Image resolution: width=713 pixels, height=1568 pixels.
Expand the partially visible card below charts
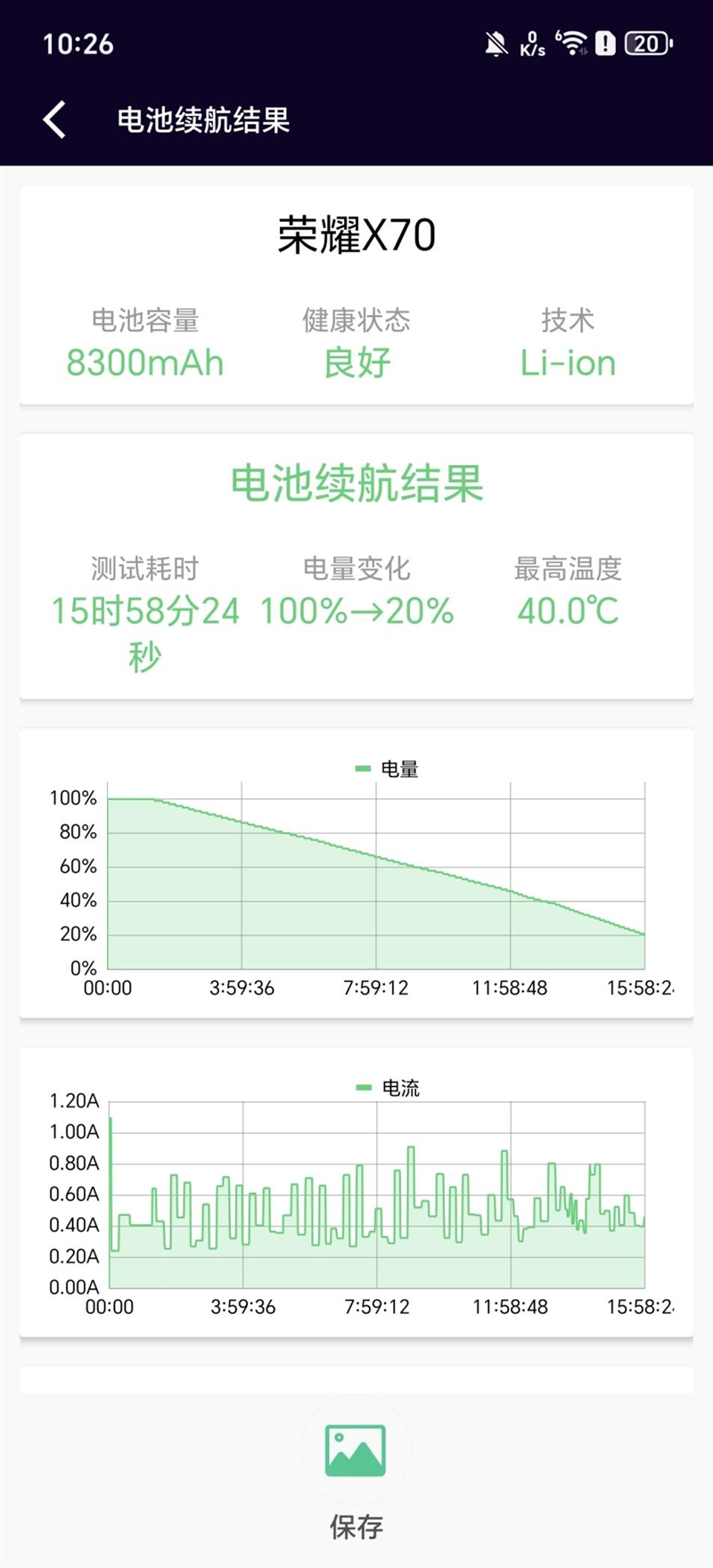pos(356,1372)
